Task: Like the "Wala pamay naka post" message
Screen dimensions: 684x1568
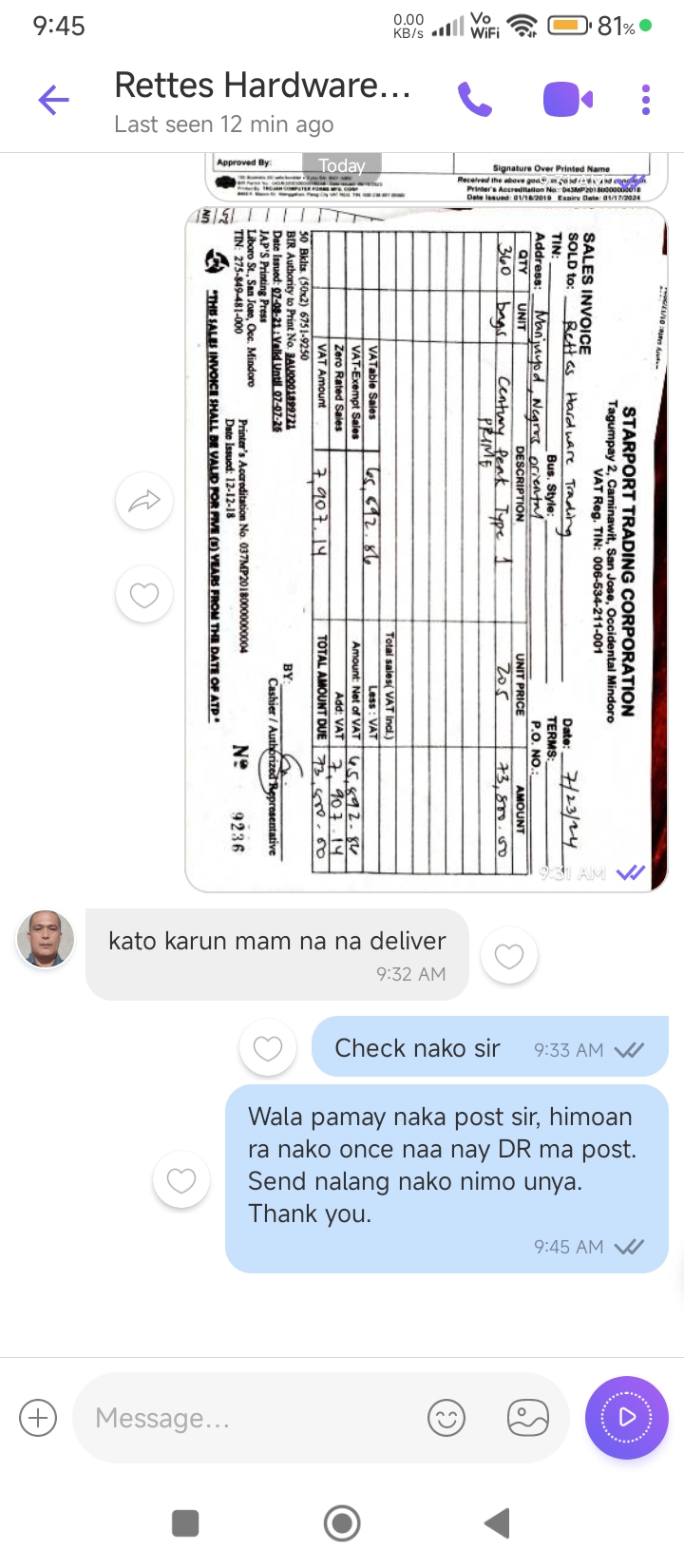Action: [x=181, y=1180]
